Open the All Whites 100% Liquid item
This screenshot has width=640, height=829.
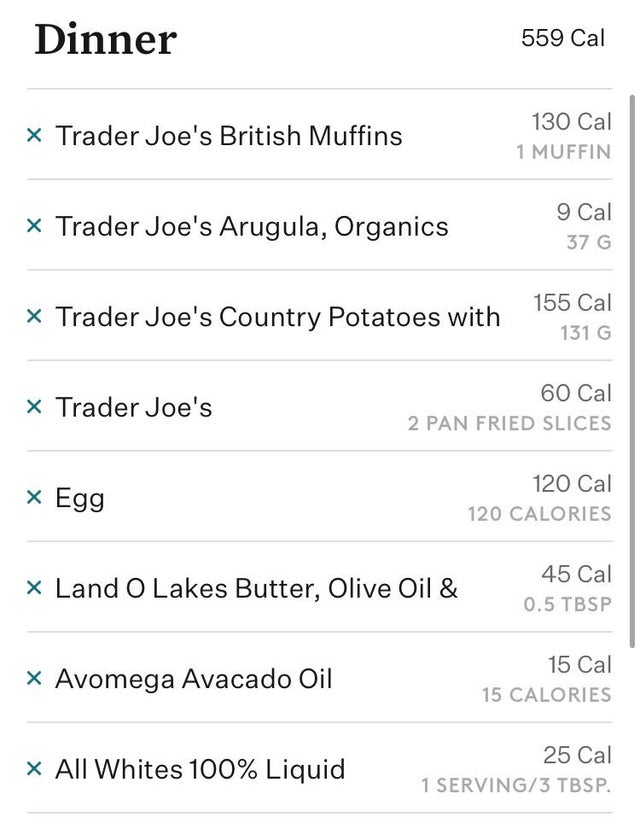[200, 770]
